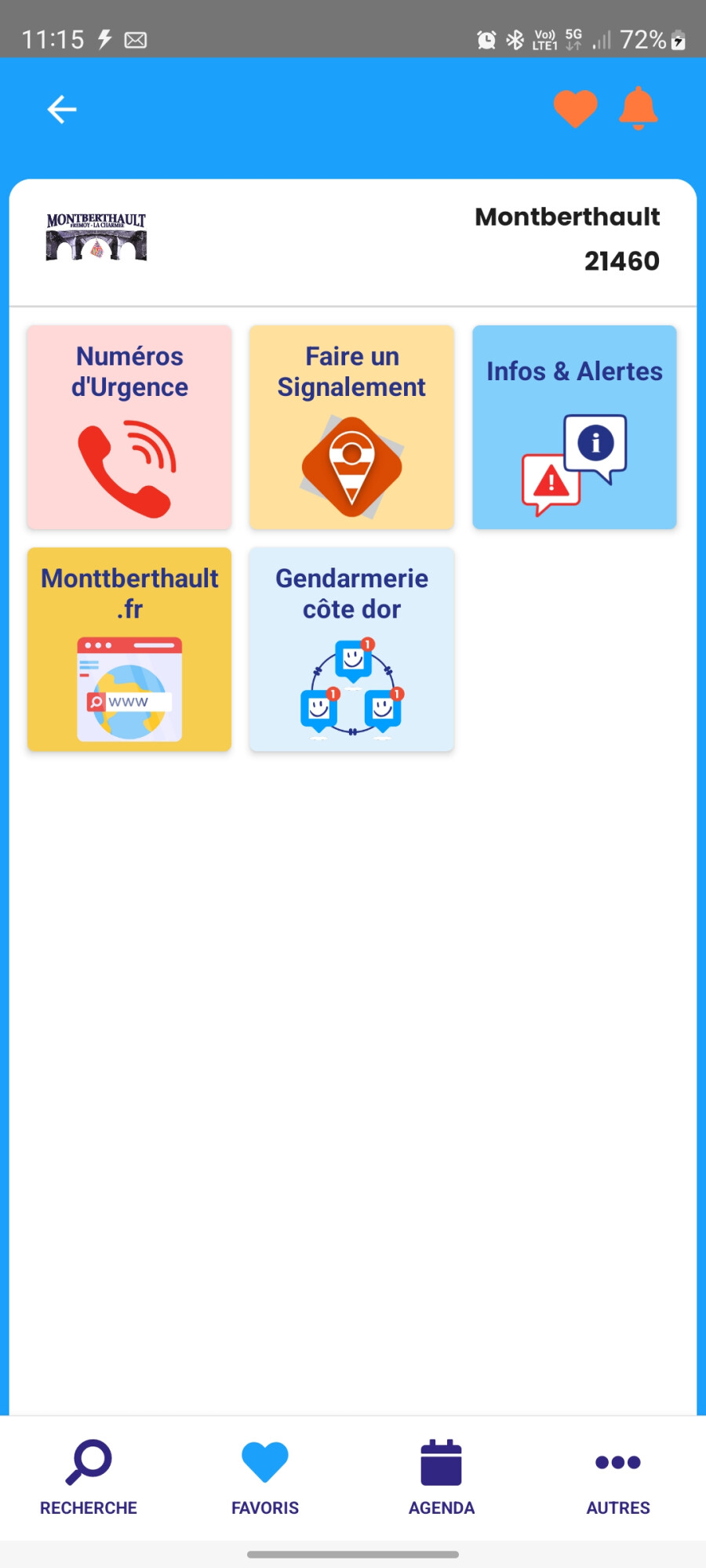
Task: Open the Numéros d'Urgence tile
Action: tap(129, 427)
